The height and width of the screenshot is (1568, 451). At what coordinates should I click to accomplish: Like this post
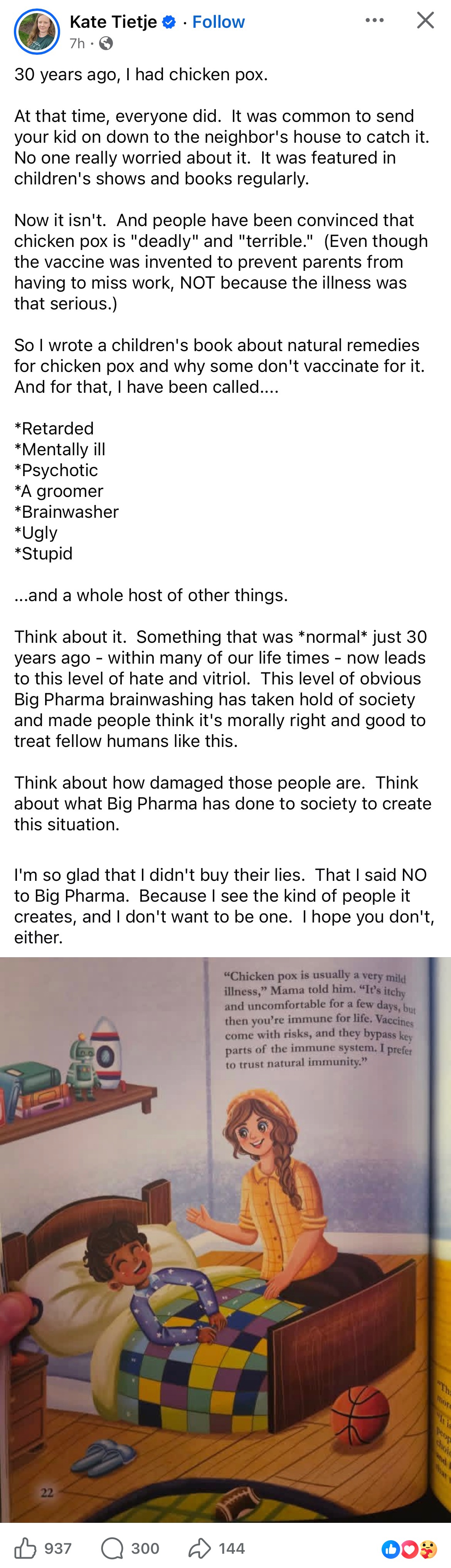42,1547
